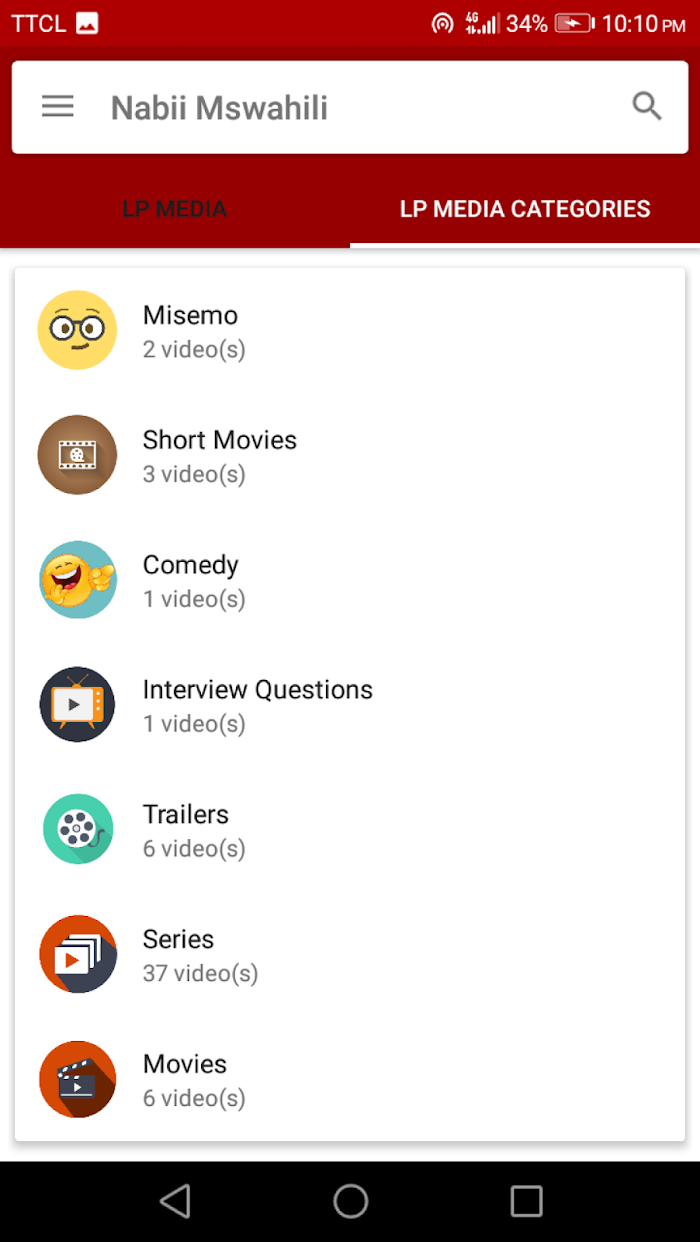Select the LP MEDIA CATEGORIES tab
Screen dimensions: 700x1242
tap(525, 209)
